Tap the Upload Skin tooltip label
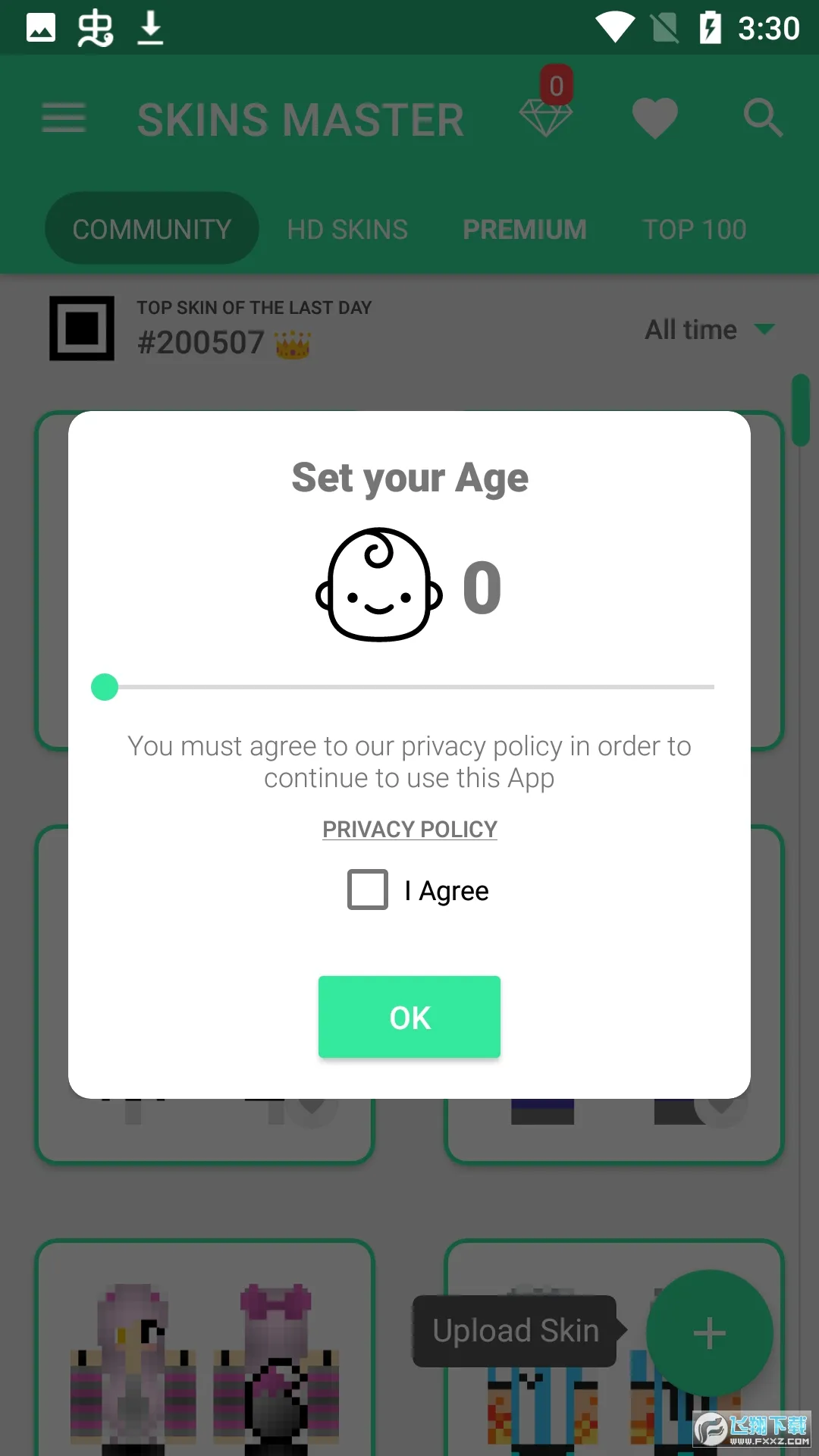Image resolution: width=819 pixels, height=1456 pixels. 514,1331
